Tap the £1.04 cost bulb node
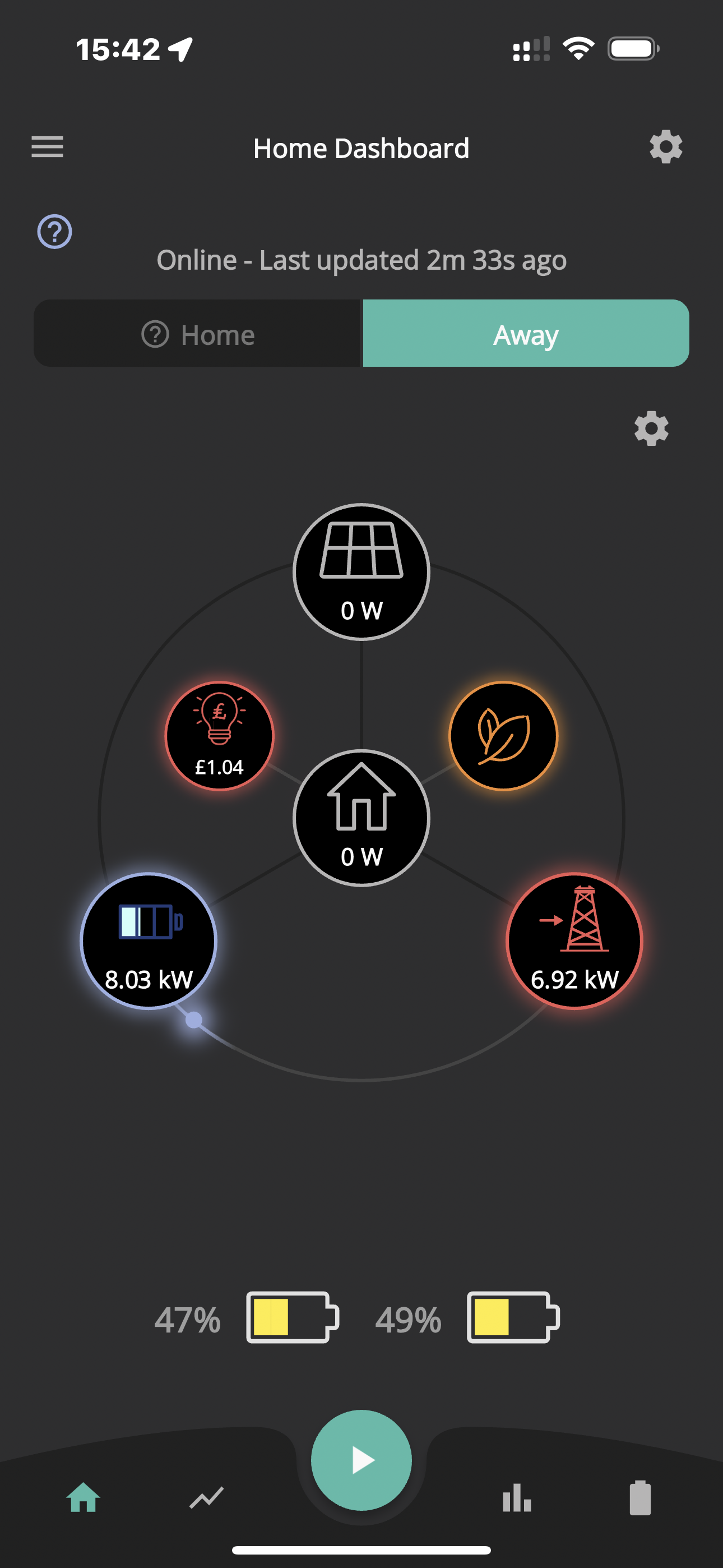Screen dimensions: 723x1568 (219, 735)
